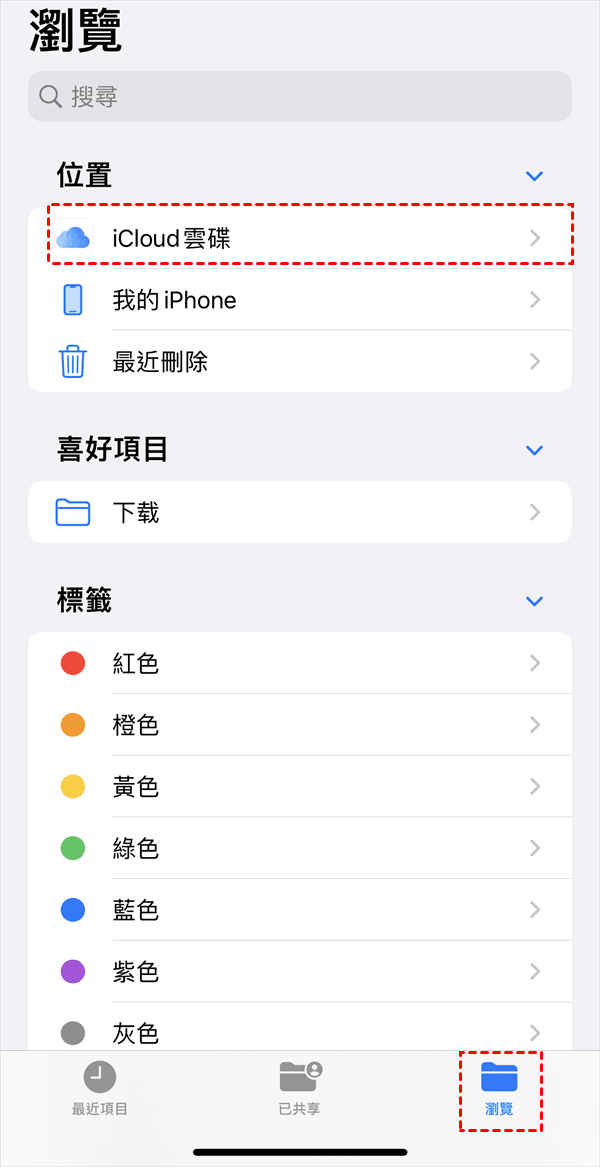Viewport: 600px width, 1167px height.
Task: Open iCloud 雲碟
Action: click(x=300, y=238)
